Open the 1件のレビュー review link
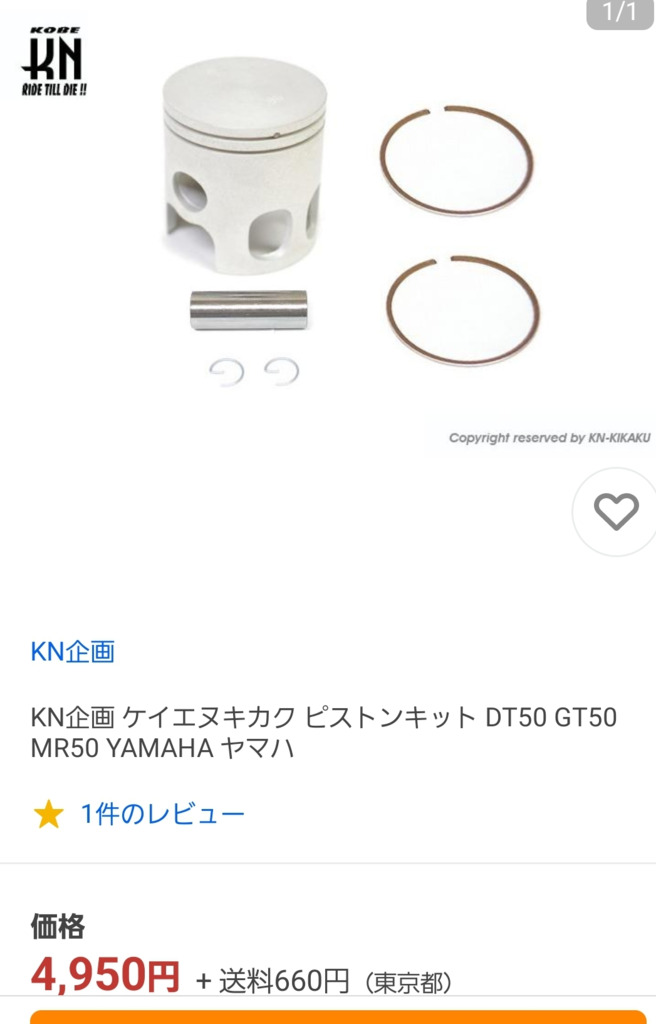The height and width of the screenshot is (1024, 656). [x=162, y=814]
